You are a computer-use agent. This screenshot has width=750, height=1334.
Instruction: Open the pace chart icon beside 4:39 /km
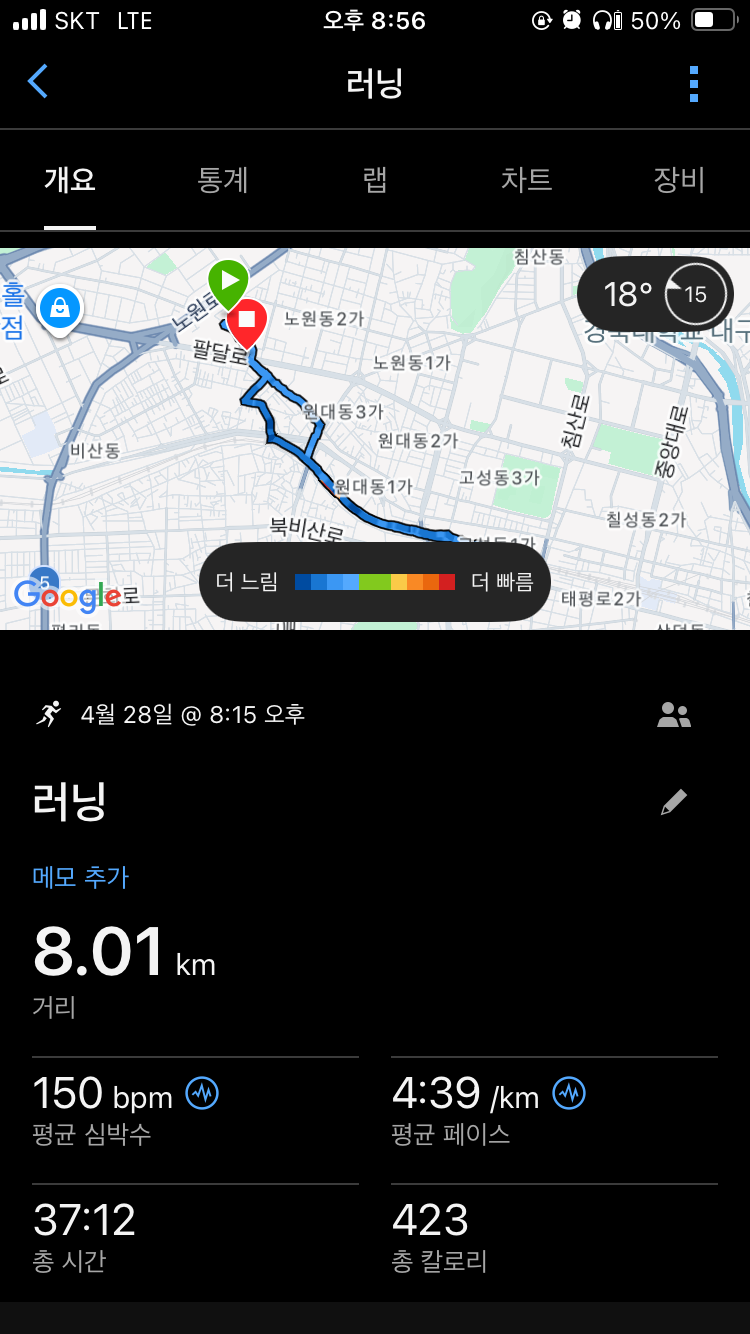click(x=569, y=1093)
